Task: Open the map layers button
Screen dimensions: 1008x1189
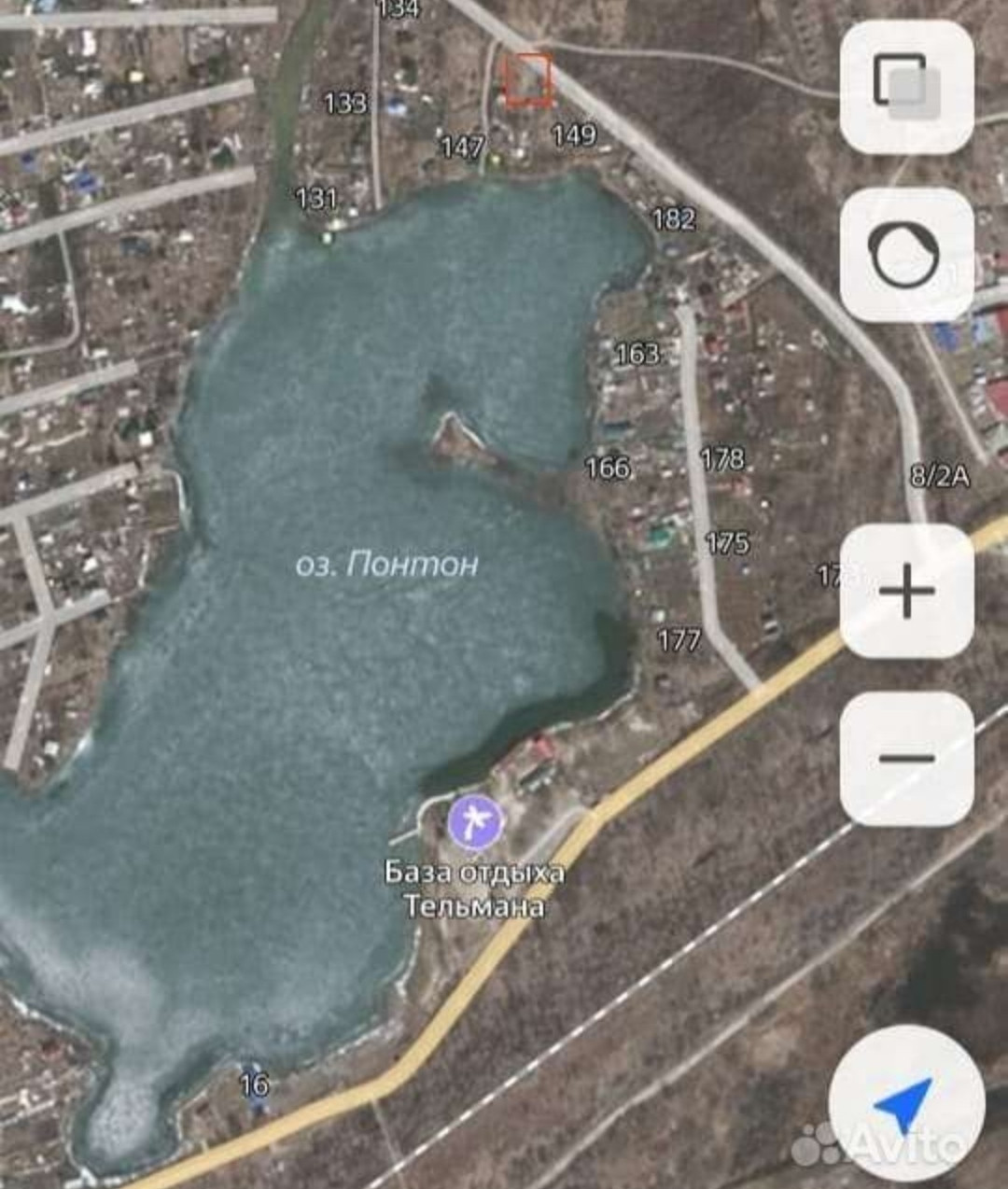Action: pyautogui.click(x=906, y=87)
